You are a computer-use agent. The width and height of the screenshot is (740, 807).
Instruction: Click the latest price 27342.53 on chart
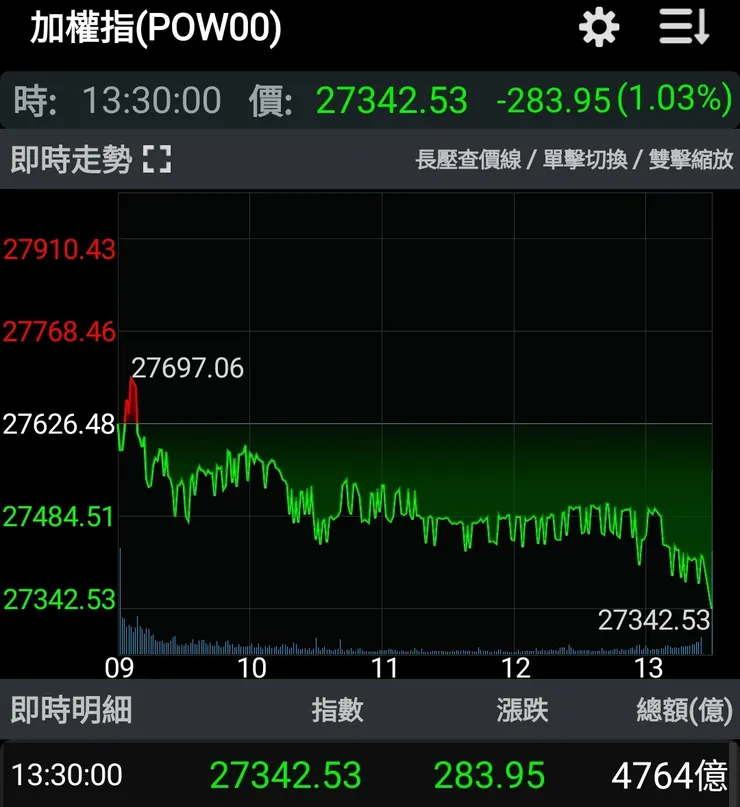click(x=657, y=619)
